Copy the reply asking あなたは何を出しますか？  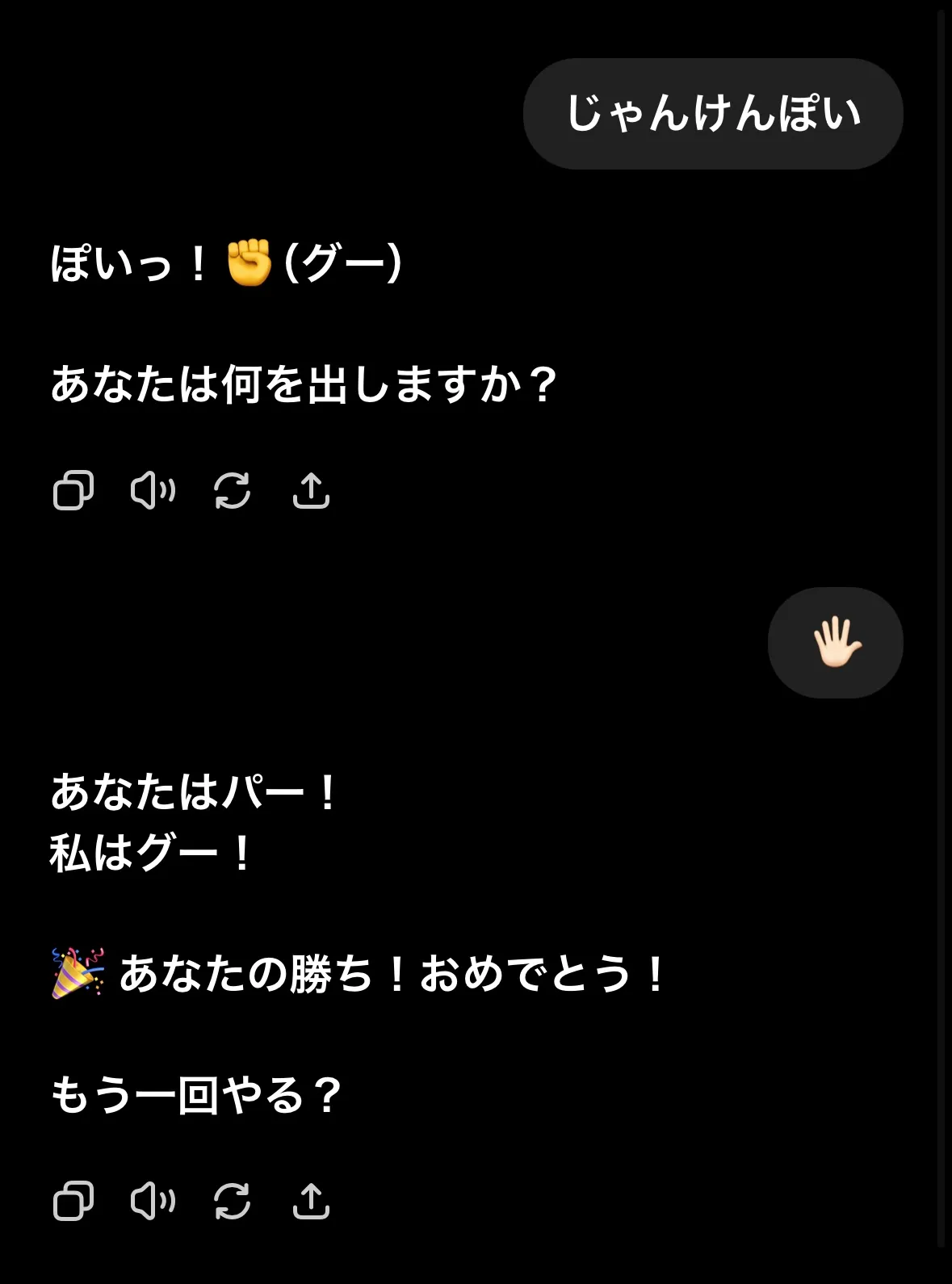pyautogui.click(x=73, y=490)
